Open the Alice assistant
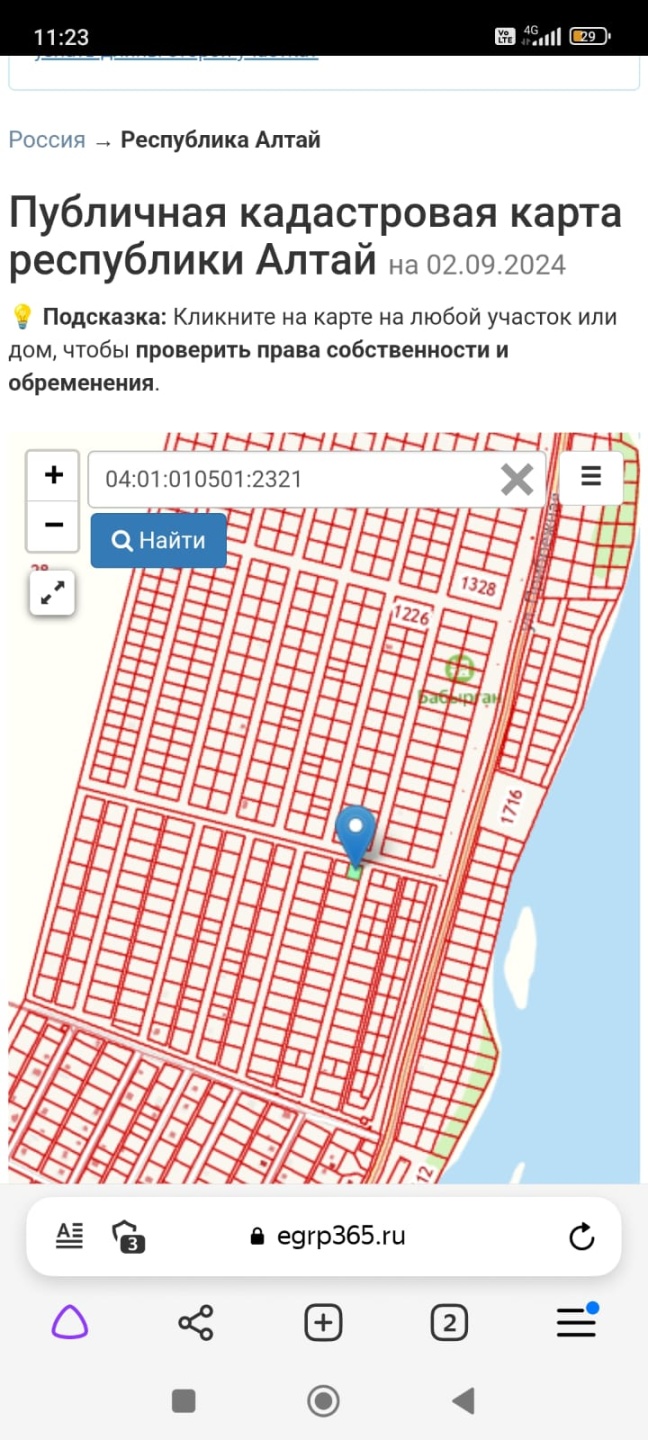Image resolution: width=648 pixels, height=1440 pixels. pyautogui.click(x=70, y=1323)
